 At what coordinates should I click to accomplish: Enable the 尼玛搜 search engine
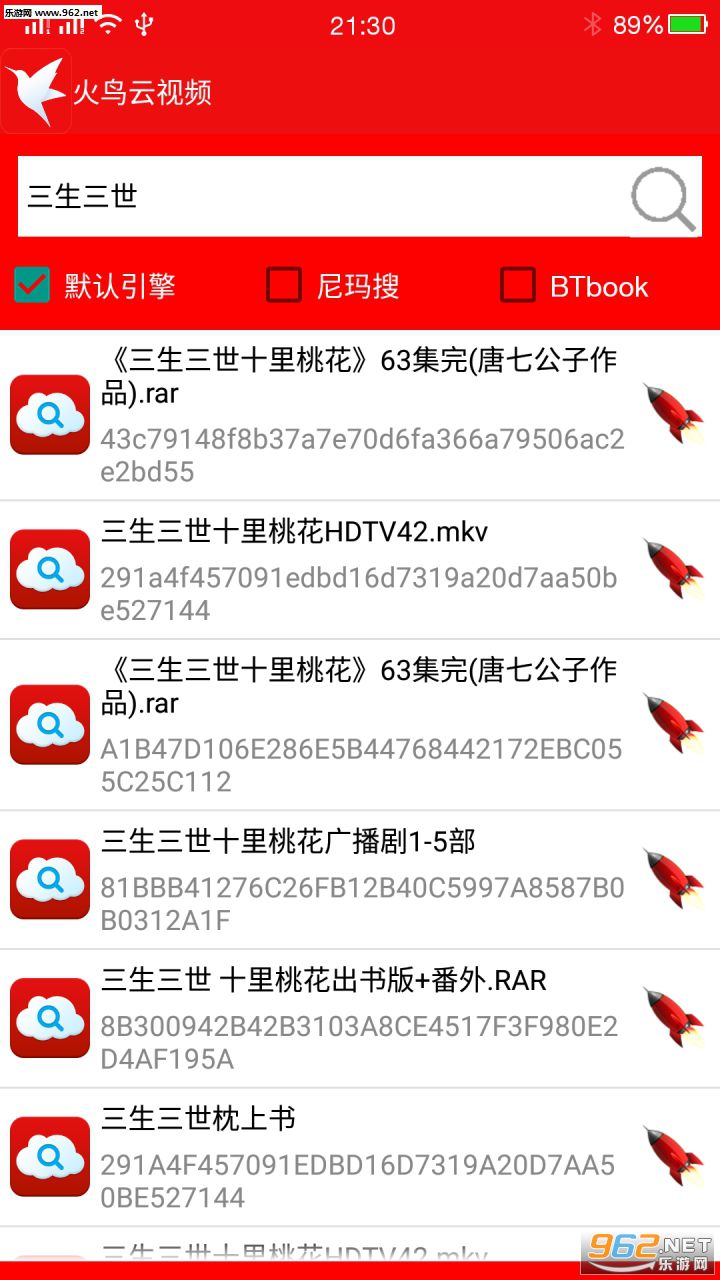284,286
